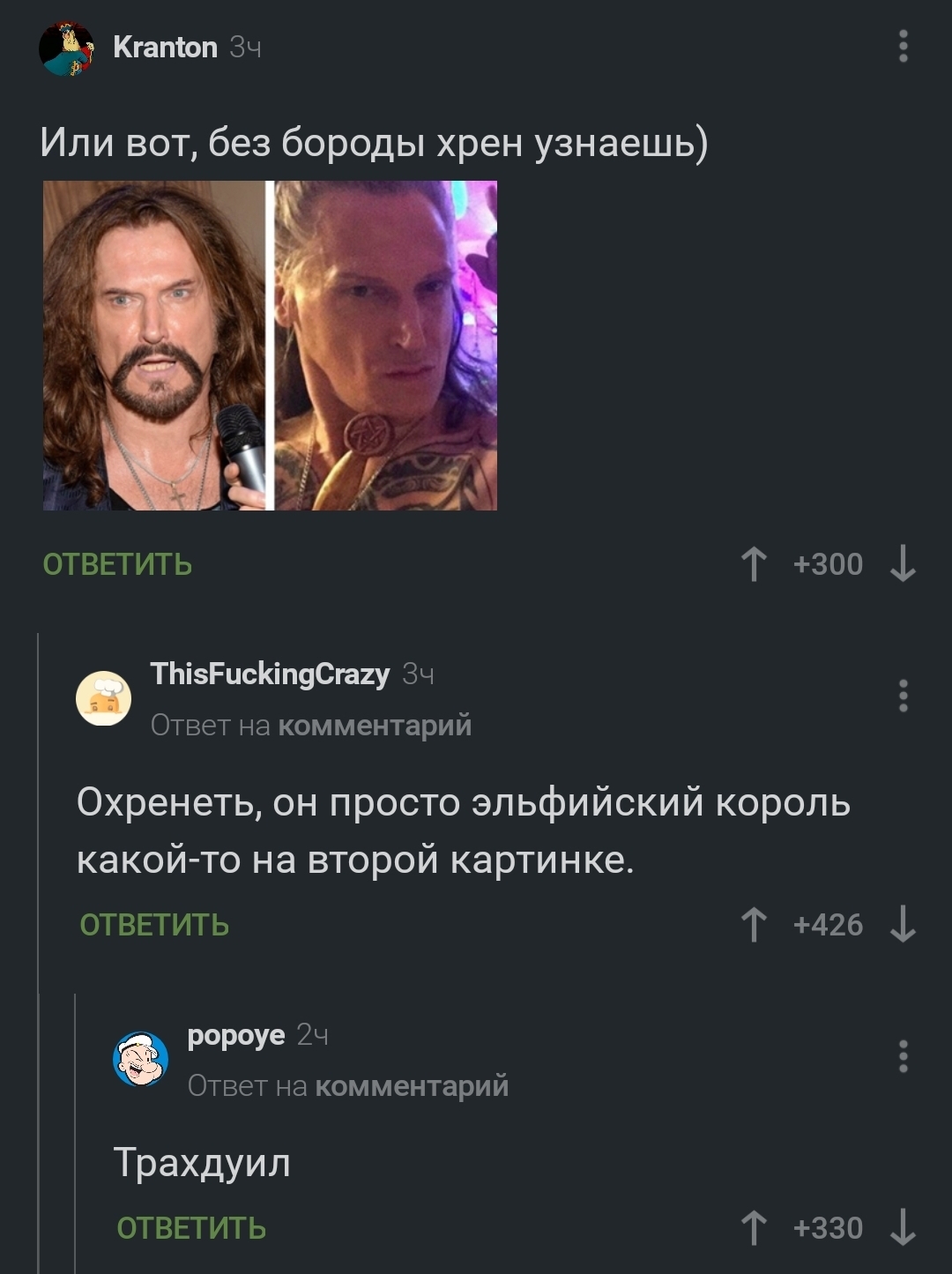Open overflow menu on popoye's comment
This screenshot has height=1274, width=952.
point(903,1056)
